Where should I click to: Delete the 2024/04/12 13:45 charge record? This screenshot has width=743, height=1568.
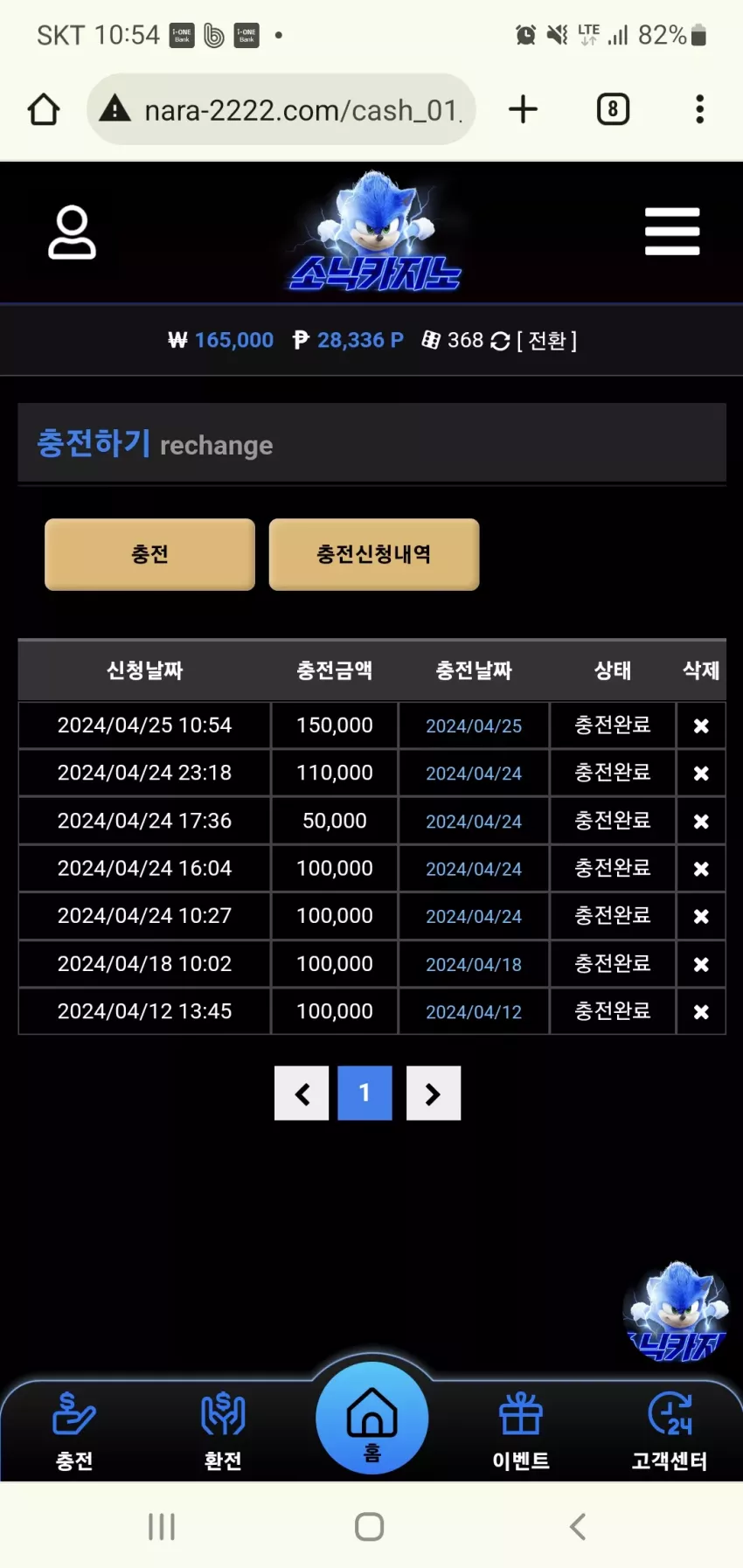pyautogui.click(x=701, y=1012)
